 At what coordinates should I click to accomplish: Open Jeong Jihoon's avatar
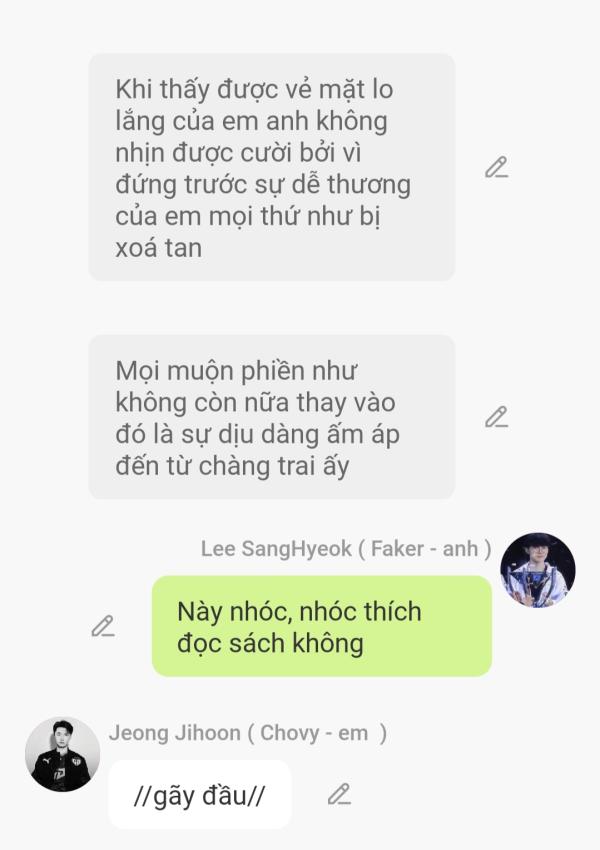pos(62,755)
